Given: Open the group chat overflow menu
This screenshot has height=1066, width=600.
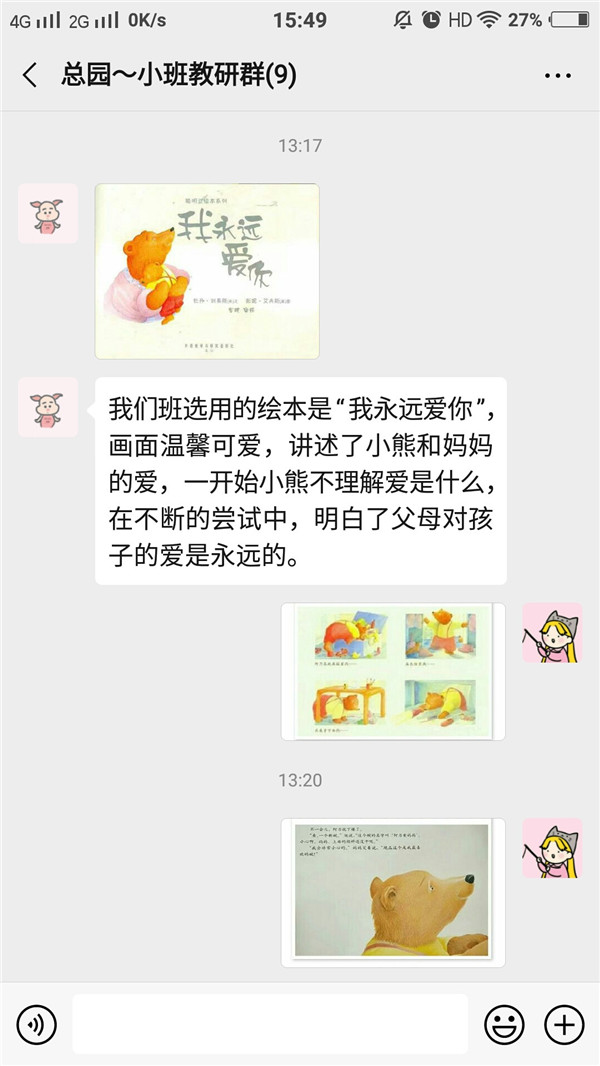Looking at the screenshot, I should [557, 75].
